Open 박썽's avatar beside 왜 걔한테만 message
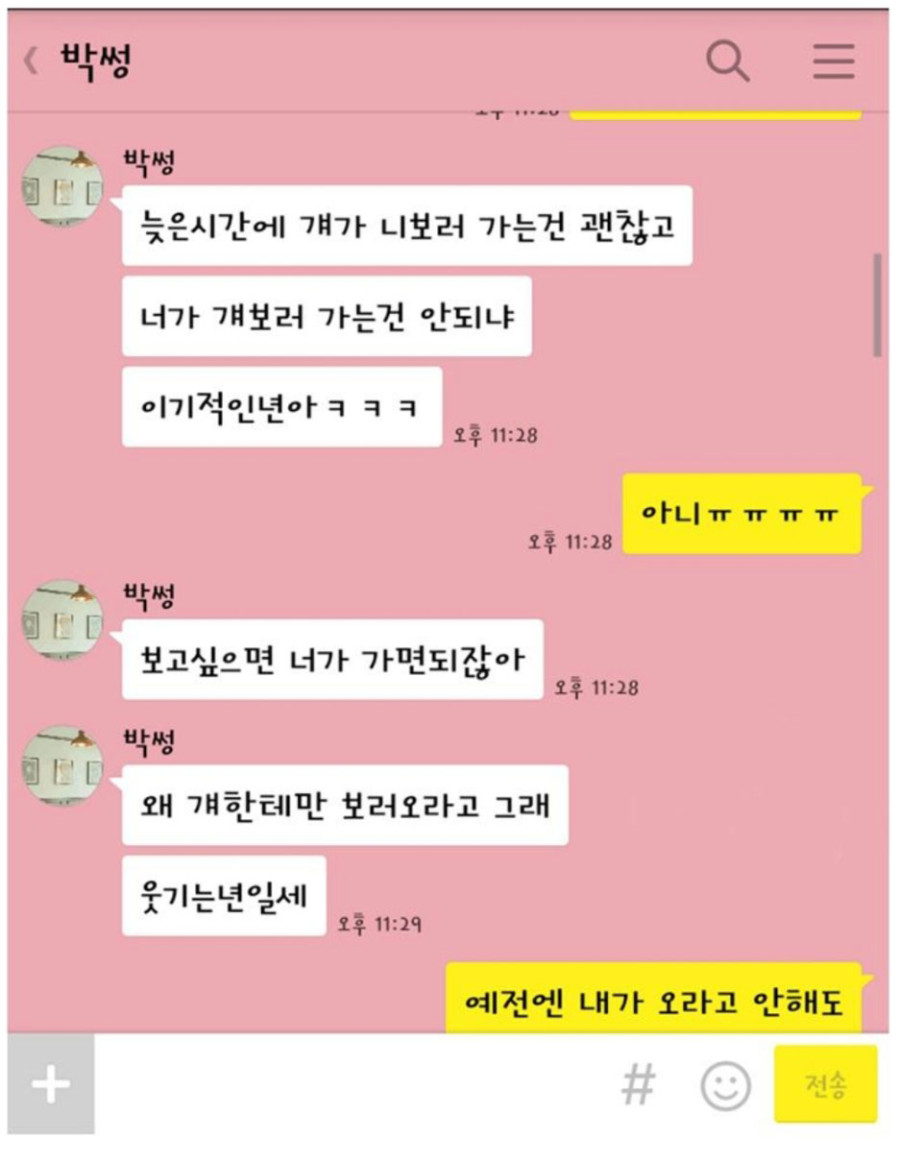900x1160 pixels. pyautogui.click(x=63, y=766)
